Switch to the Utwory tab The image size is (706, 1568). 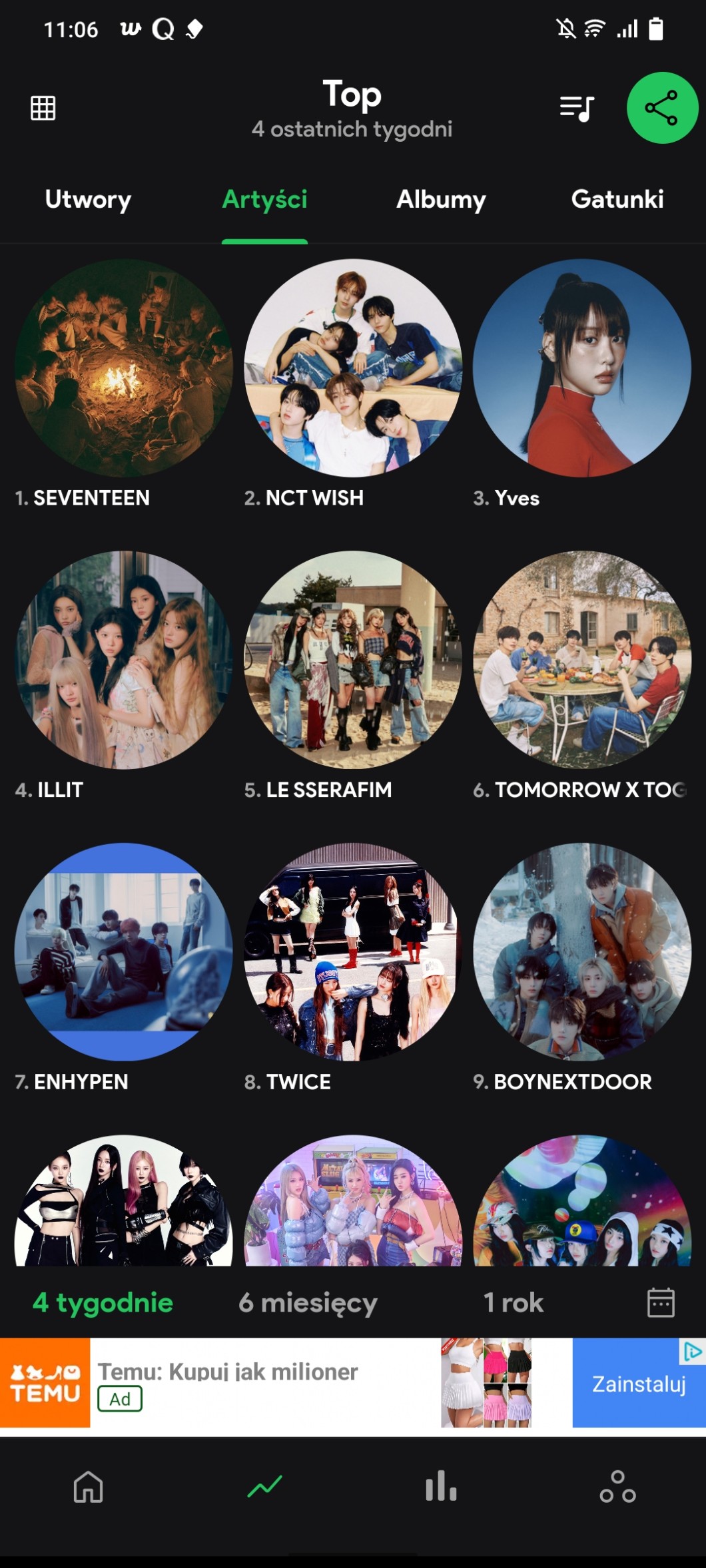point(88,199)
